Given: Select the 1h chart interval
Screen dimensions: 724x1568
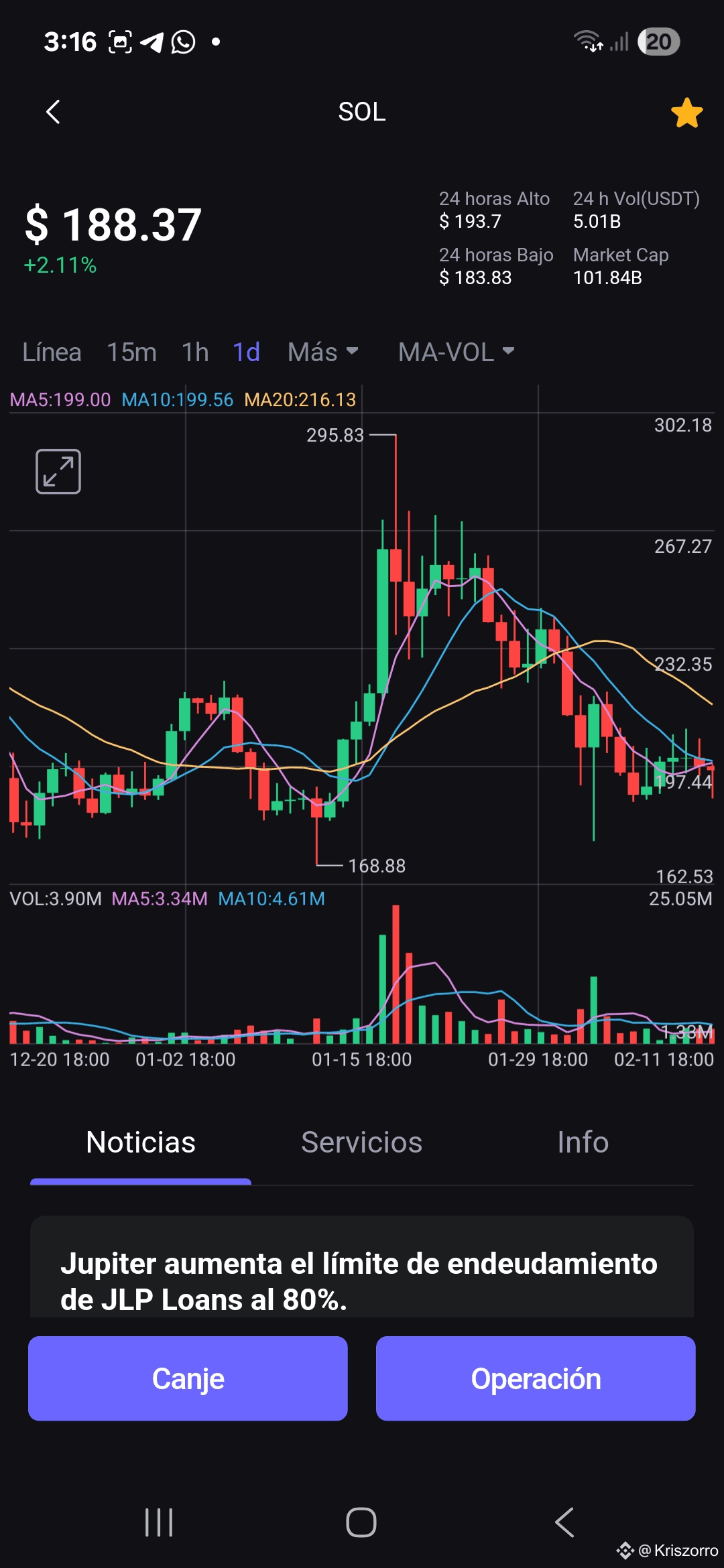Looking at the screenshot, I should 195,352.
